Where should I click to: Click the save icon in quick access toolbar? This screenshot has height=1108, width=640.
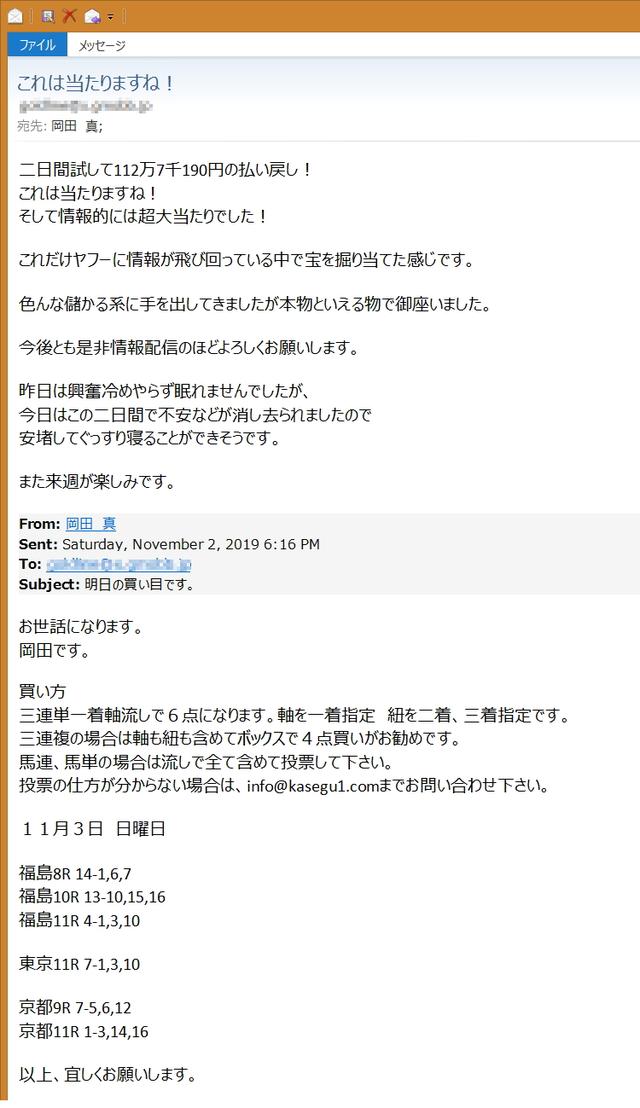[48, 15]
